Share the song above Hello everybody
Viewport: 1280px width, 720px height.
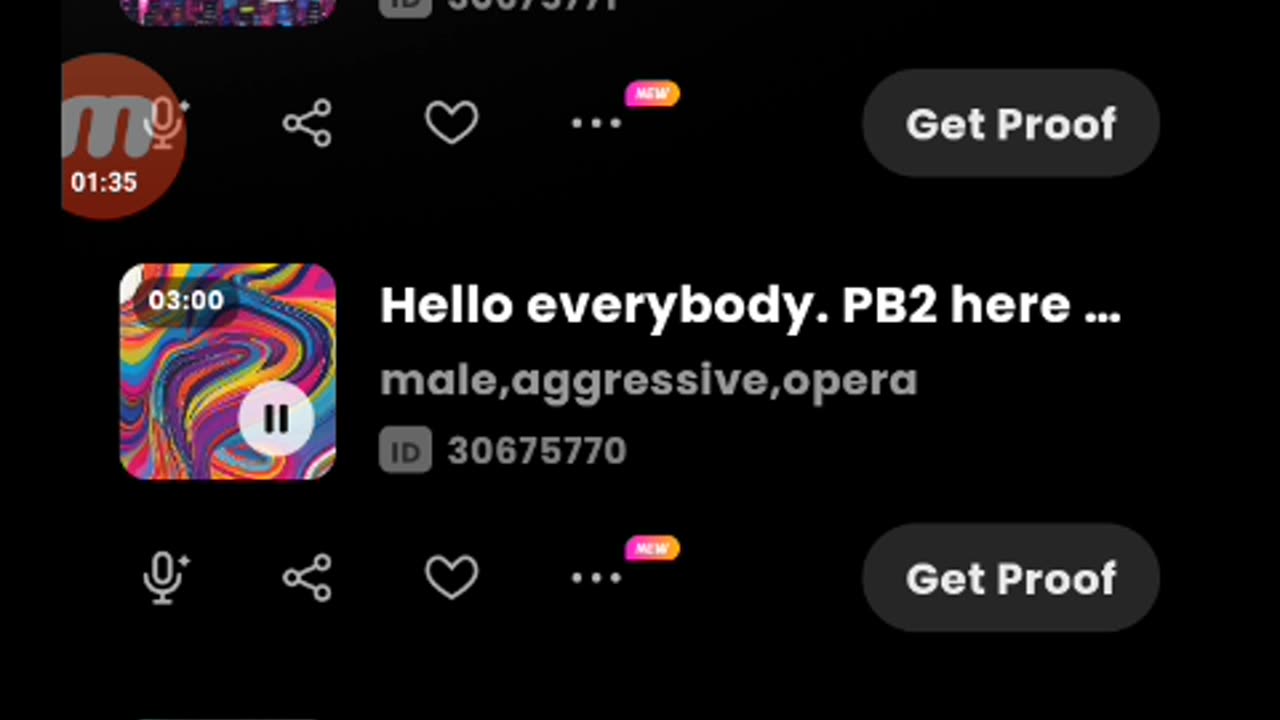pos(307,124)
